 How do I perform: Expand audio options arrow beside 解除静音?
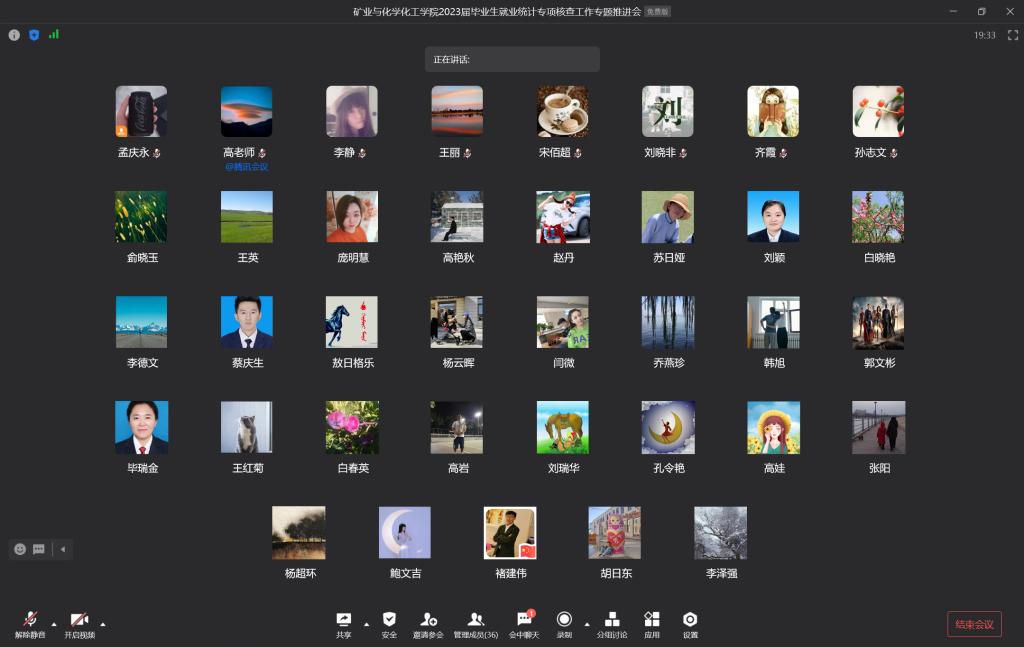click(54, 624)
